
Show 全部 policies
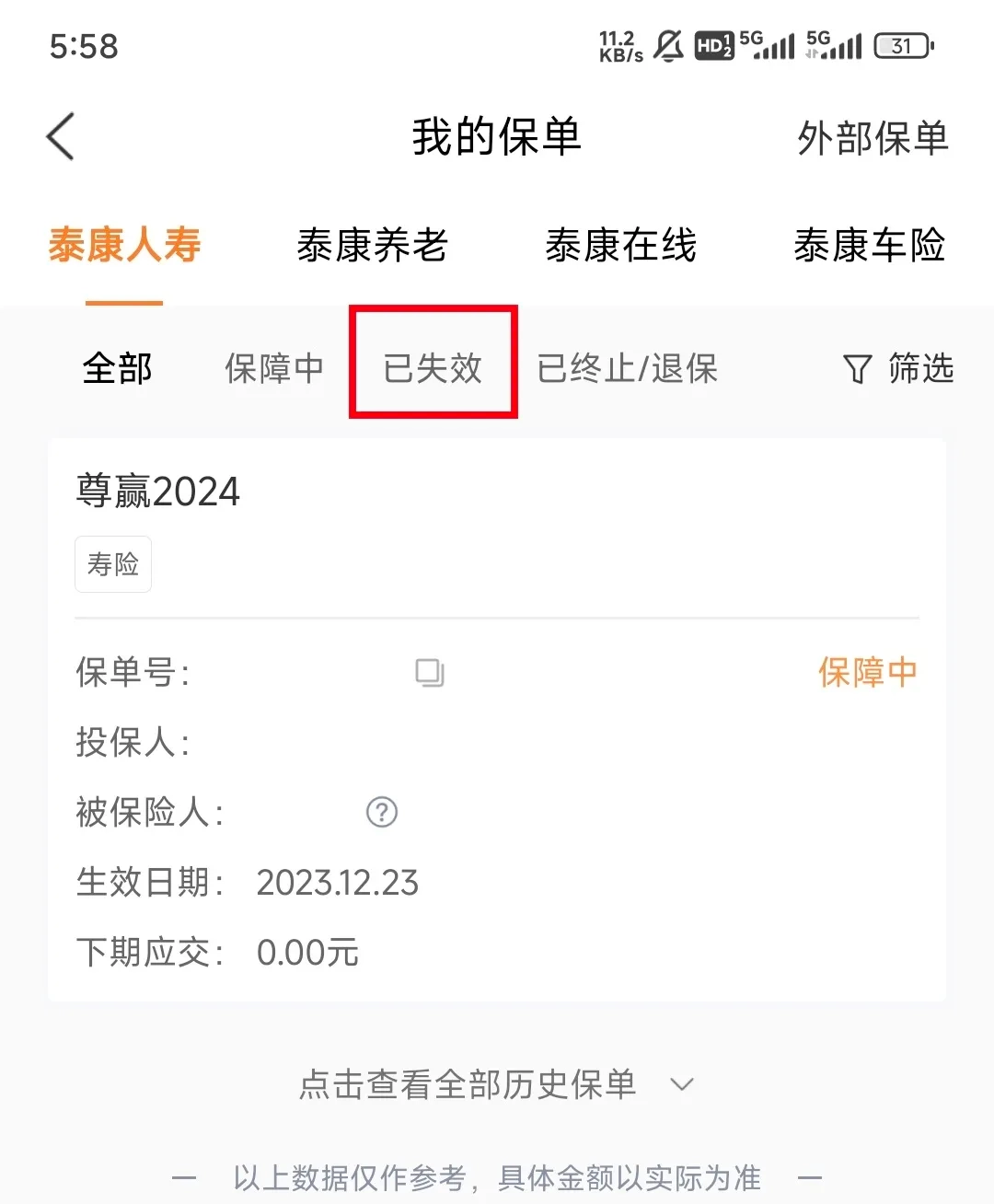118,368
